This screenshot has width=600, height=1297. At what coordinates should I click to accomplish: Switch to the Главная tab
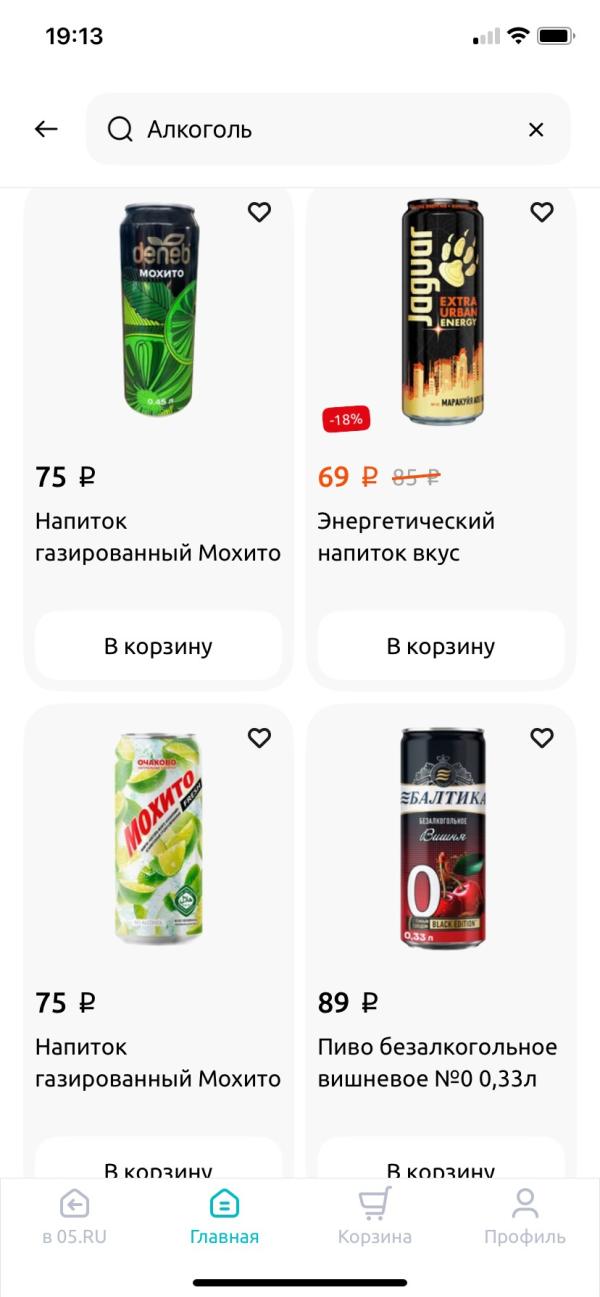[x=224, y=1217]
